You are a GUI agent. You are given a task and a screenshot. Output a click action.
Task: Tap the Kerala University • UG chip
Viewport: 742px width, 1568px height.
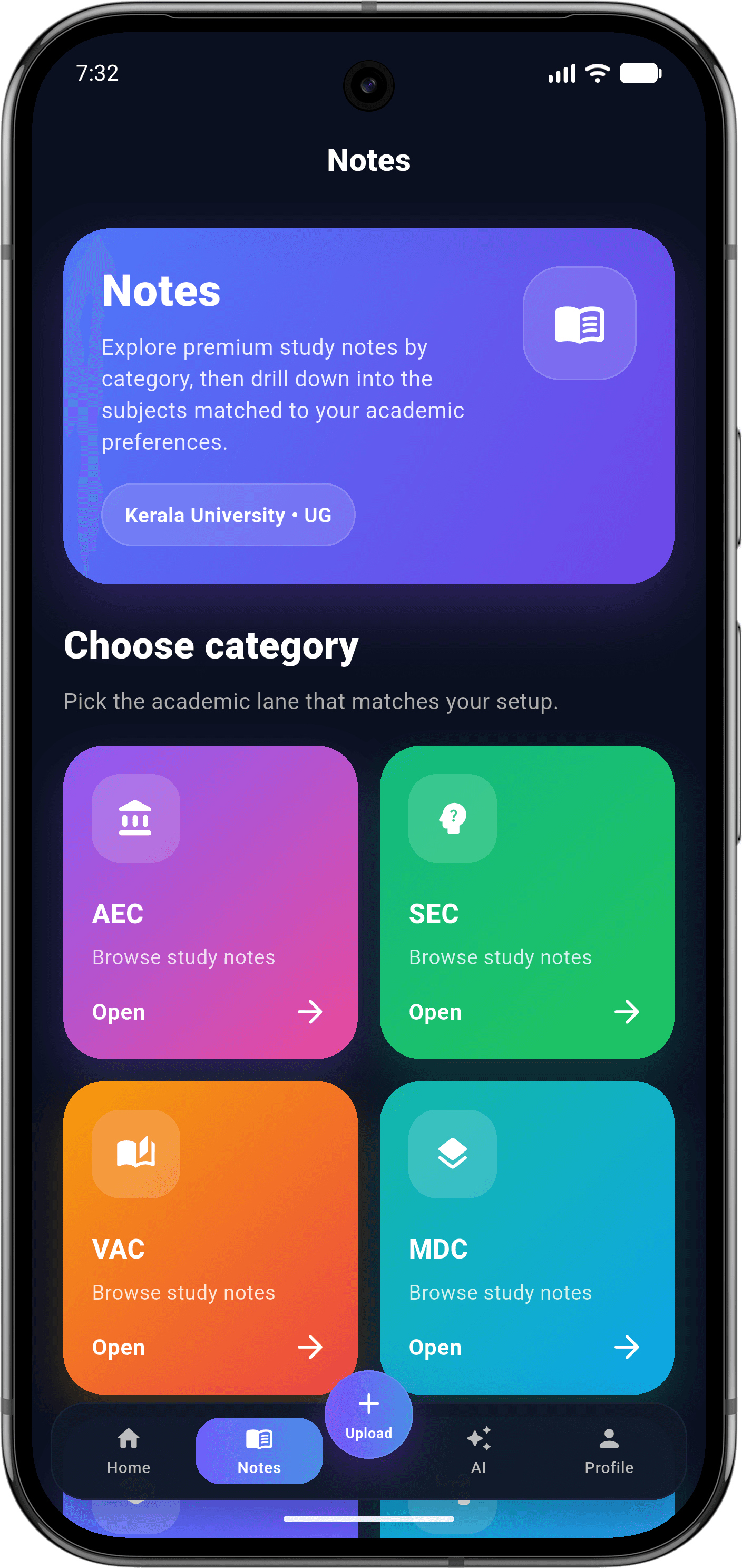coord(228,515)
